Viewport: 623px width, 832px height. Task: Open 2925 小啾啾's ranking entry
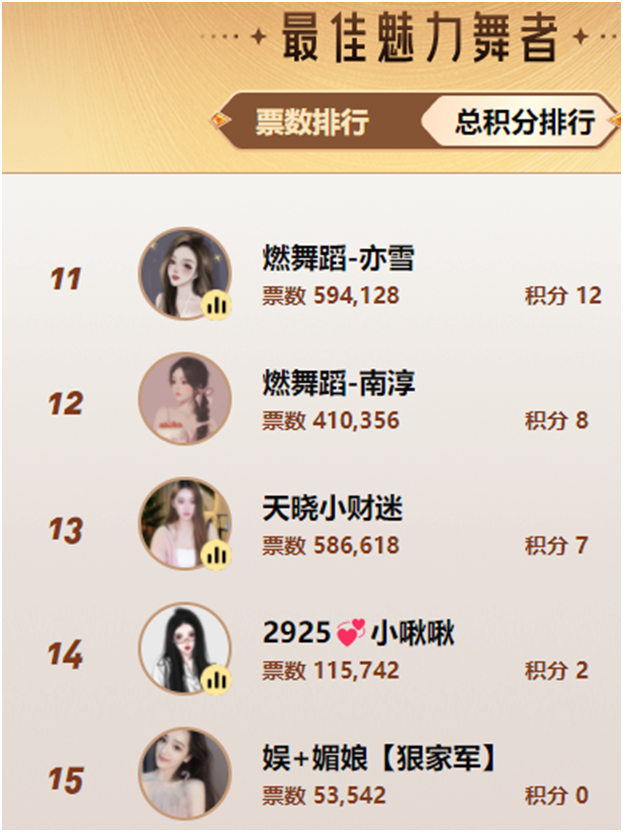pyautogui.click(x=358, y=633)
